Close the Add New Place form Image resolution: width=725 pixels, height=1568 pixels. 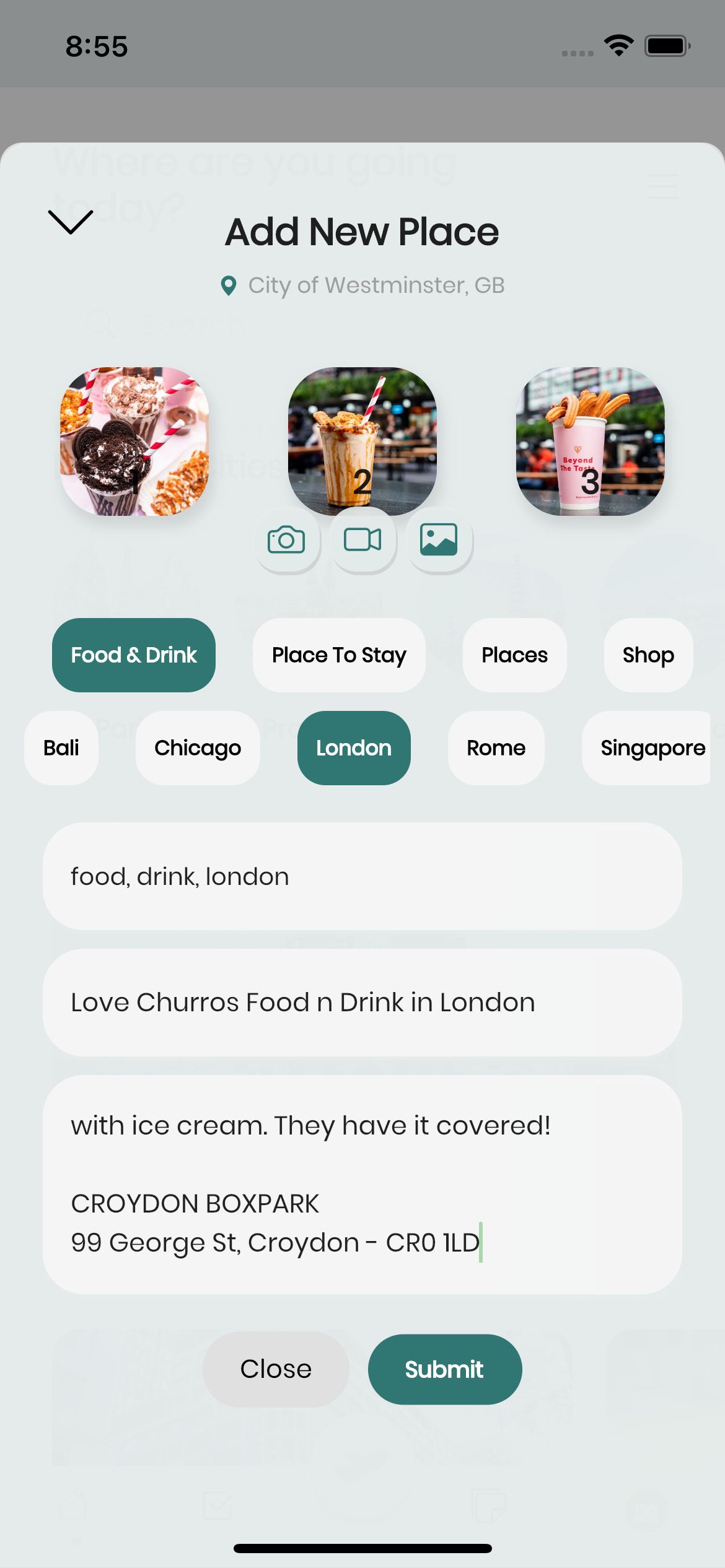click(276, 1369)
